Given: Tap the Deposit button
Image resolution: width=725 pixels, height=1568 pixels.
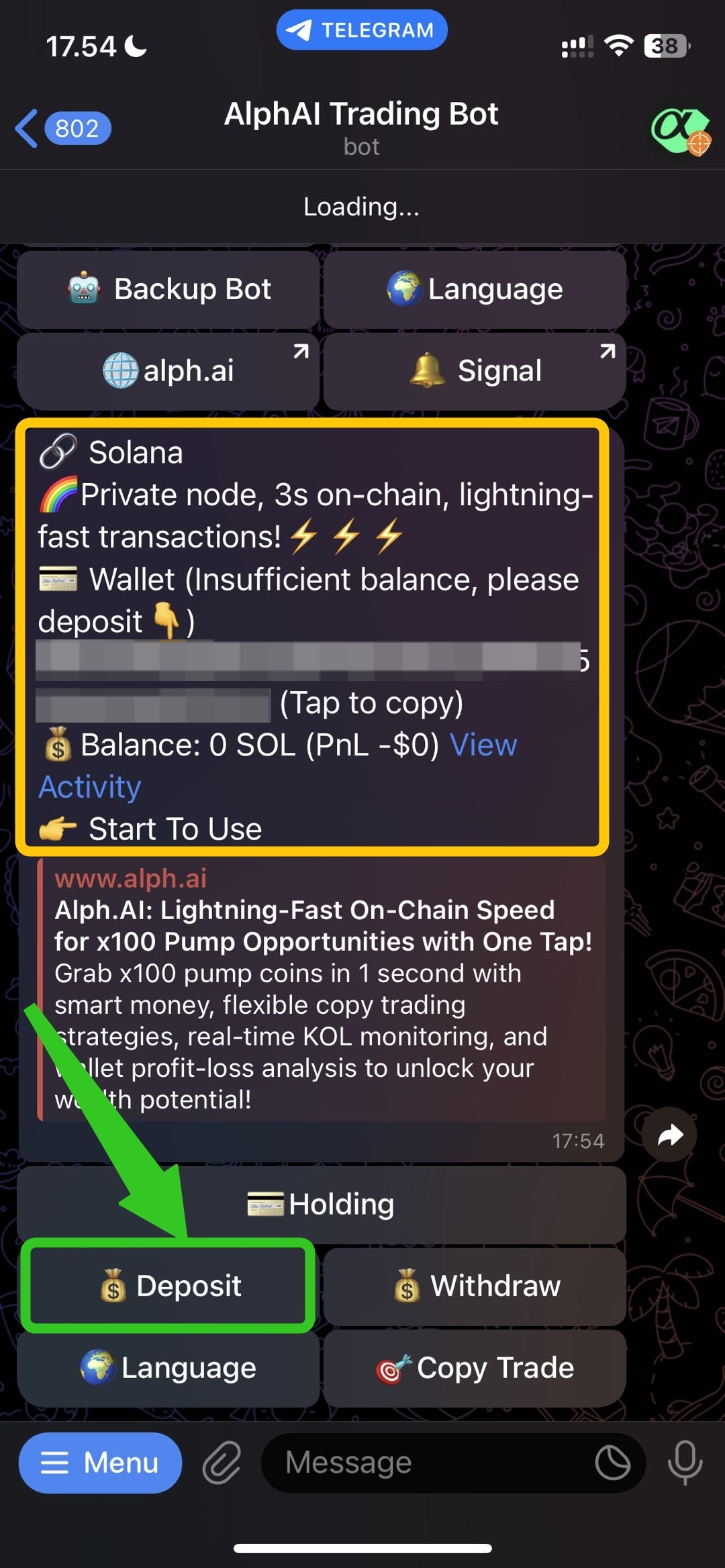Looking at the screenshot, I should pos(168,1286).
